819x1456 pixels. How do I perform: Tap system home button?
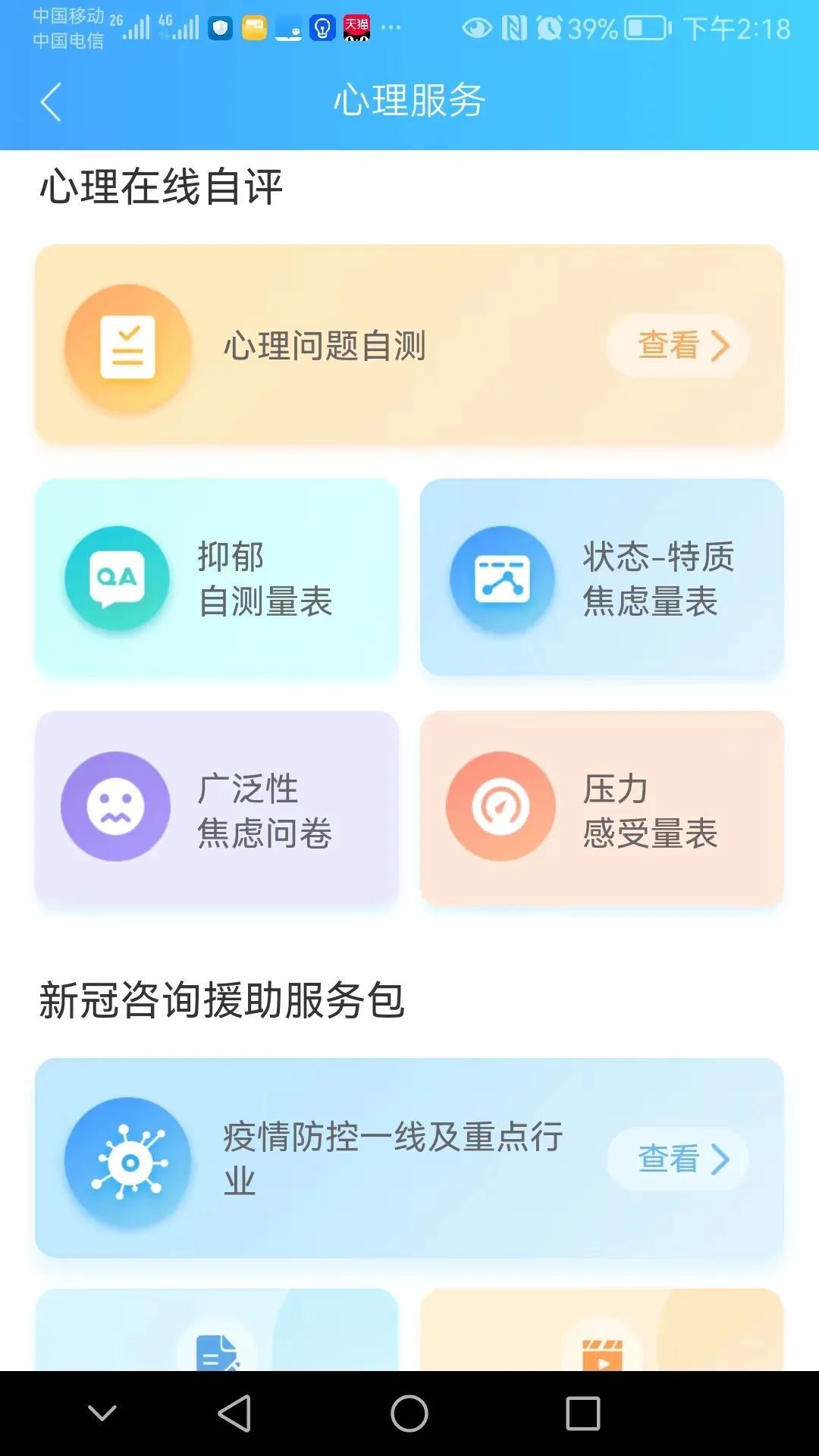click(409, 1414)
